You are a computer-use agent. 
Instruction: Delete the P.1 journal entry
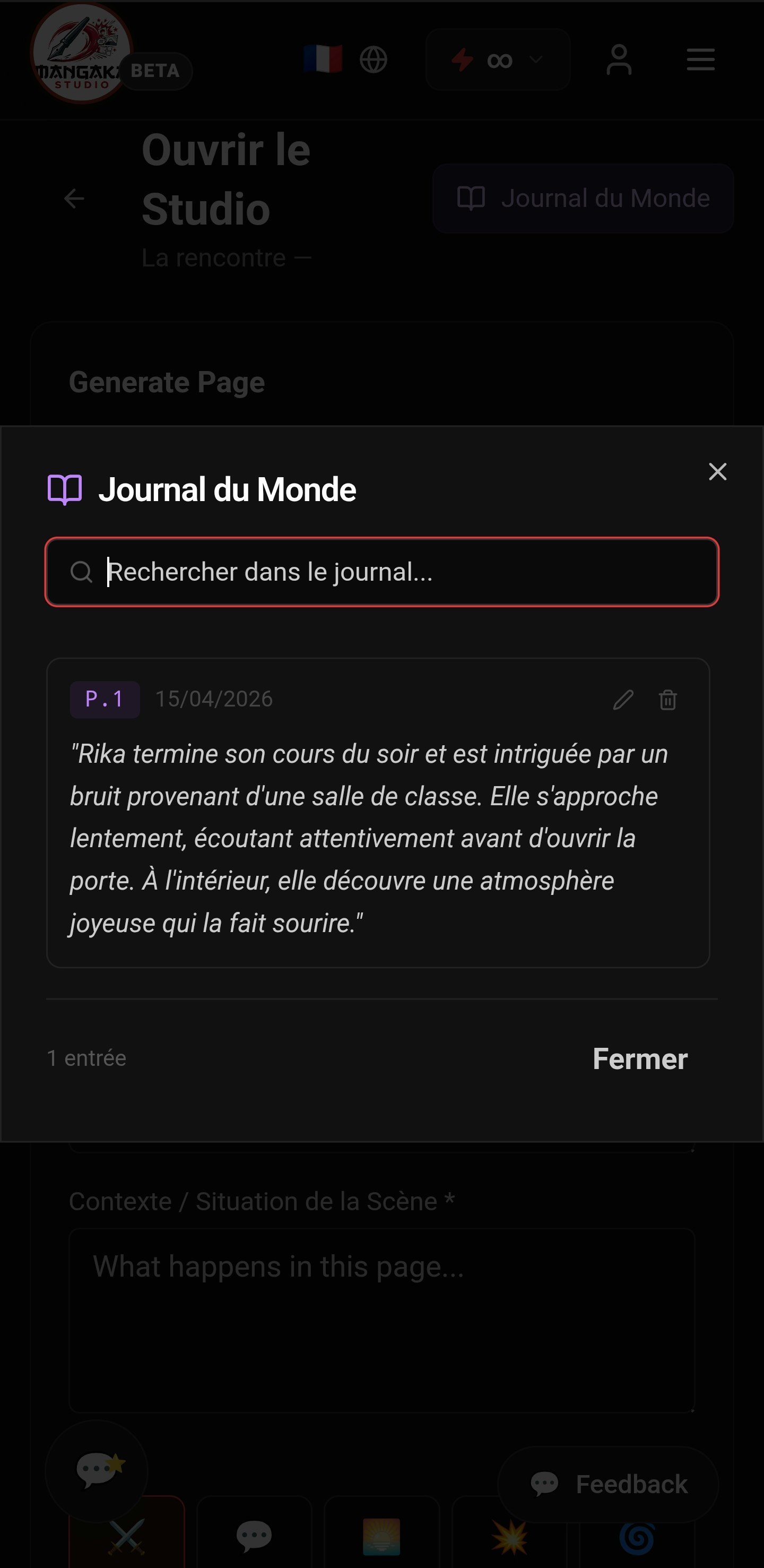point(667,700)
